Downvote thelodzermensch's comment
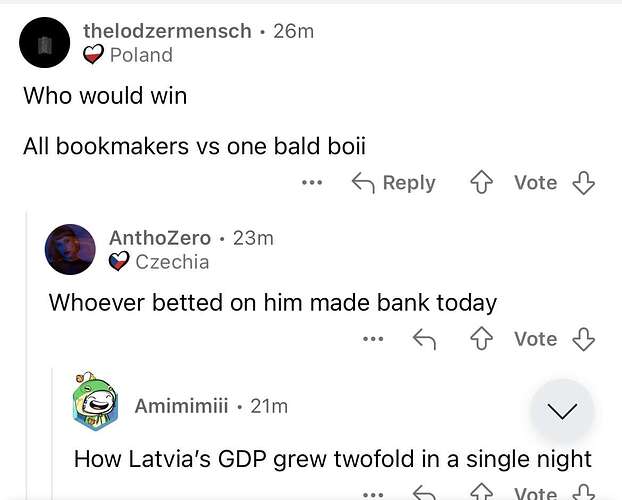Viewport: 622px width, 500px height. point(584,182)
